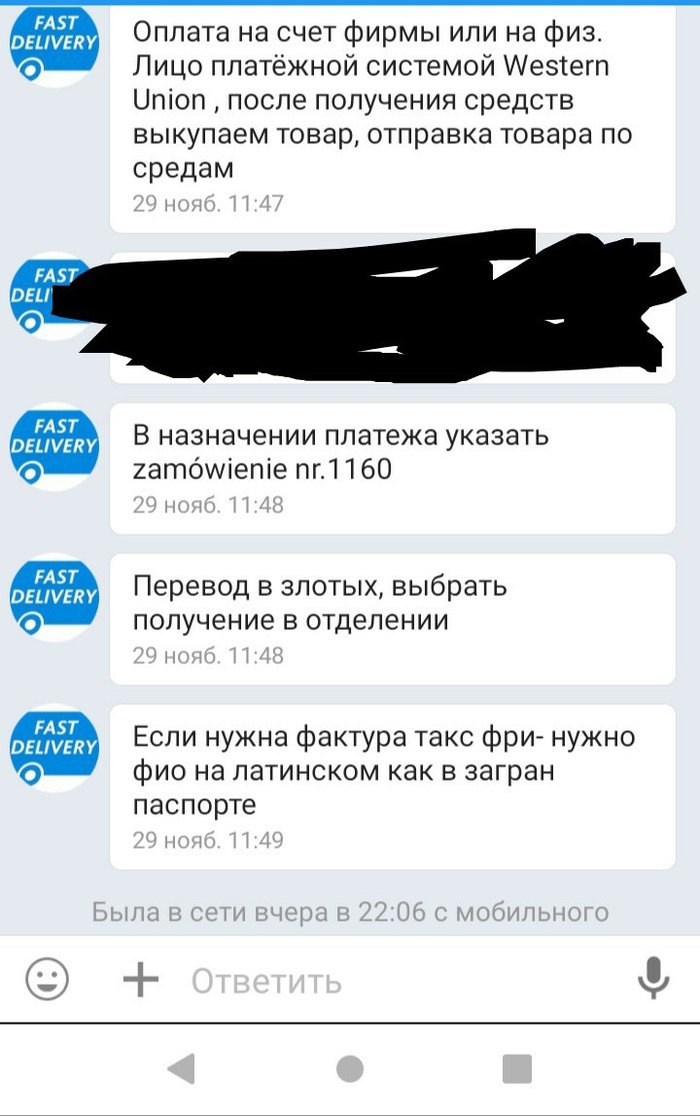Tap the system home button
The height and width of the screenshot is (1116, 700).
(350, 1069)
